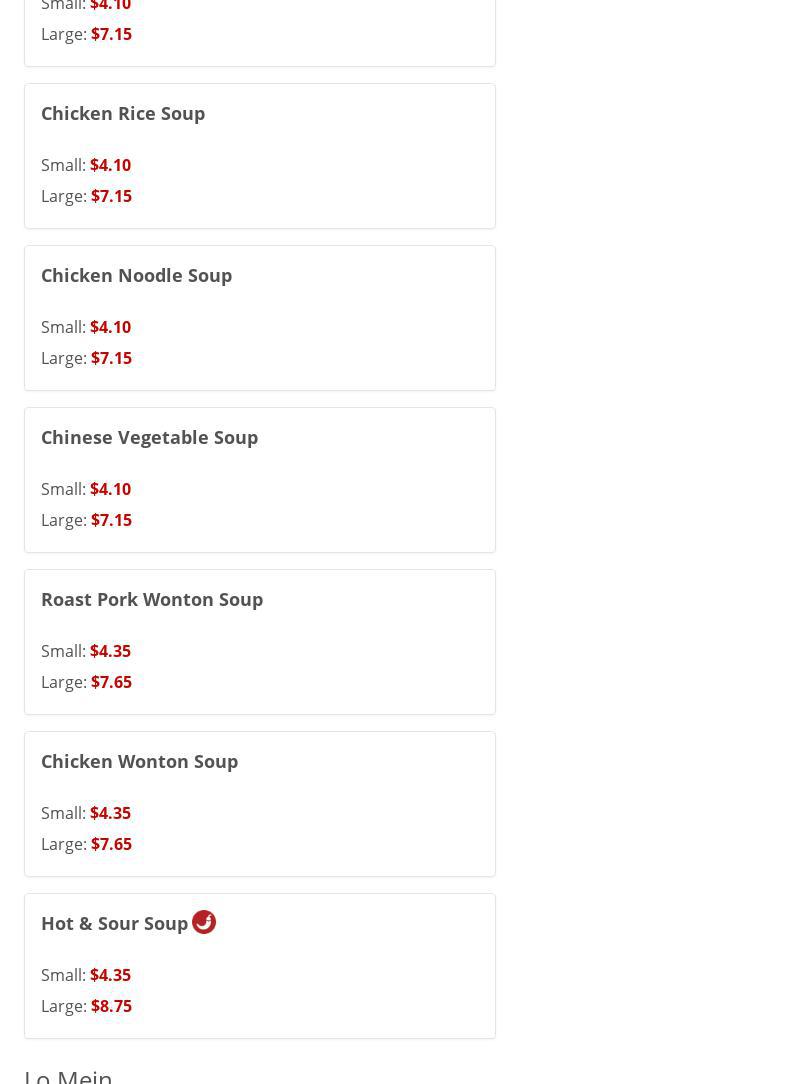Image resolution: width=785 pixels, height=1084 pixels.
Task: Tap the Chicken Wonton Soup card
Action: point(139,762)
